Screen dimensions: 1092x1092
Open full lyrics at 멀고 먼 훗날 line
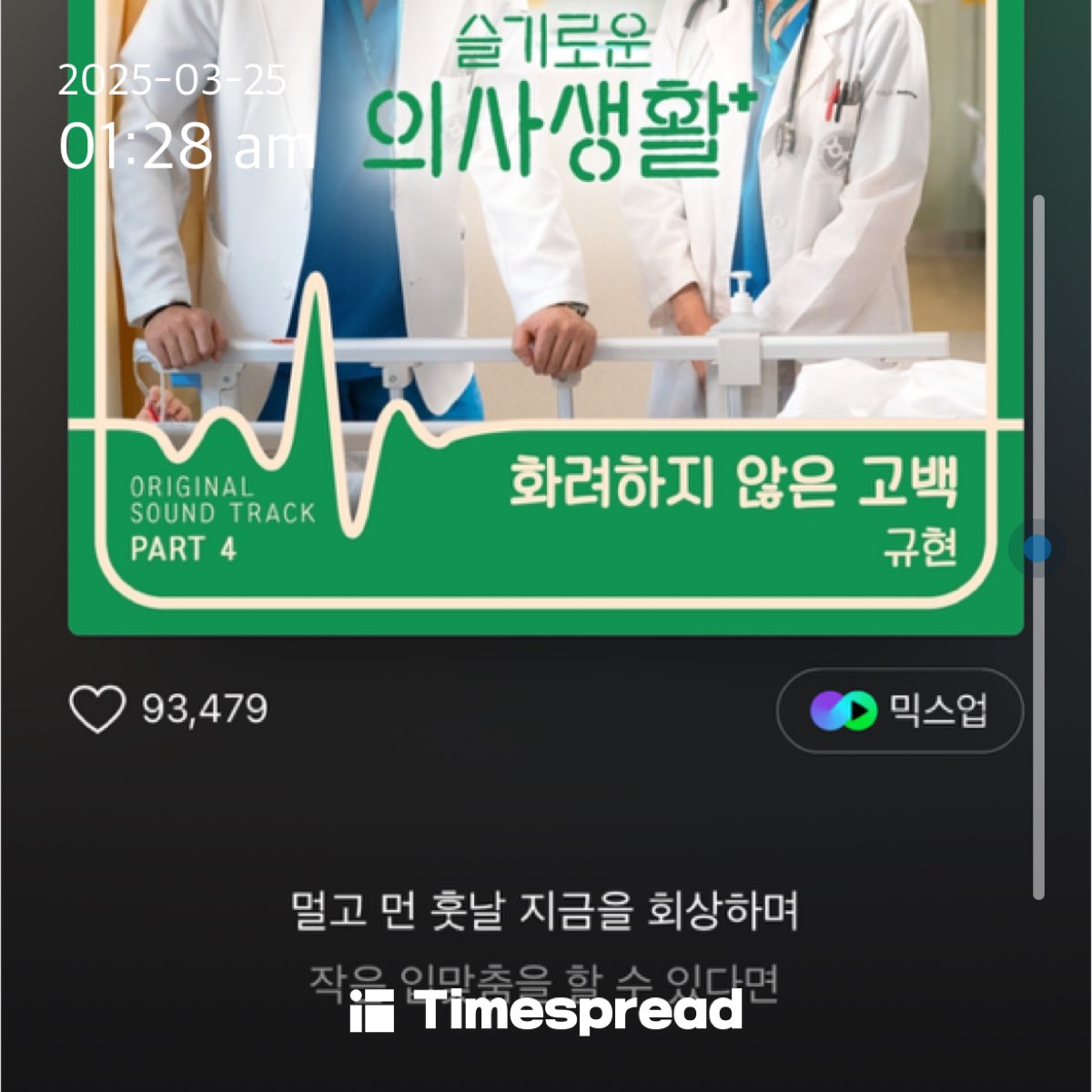pyautogui.click(x=545, y=911)
